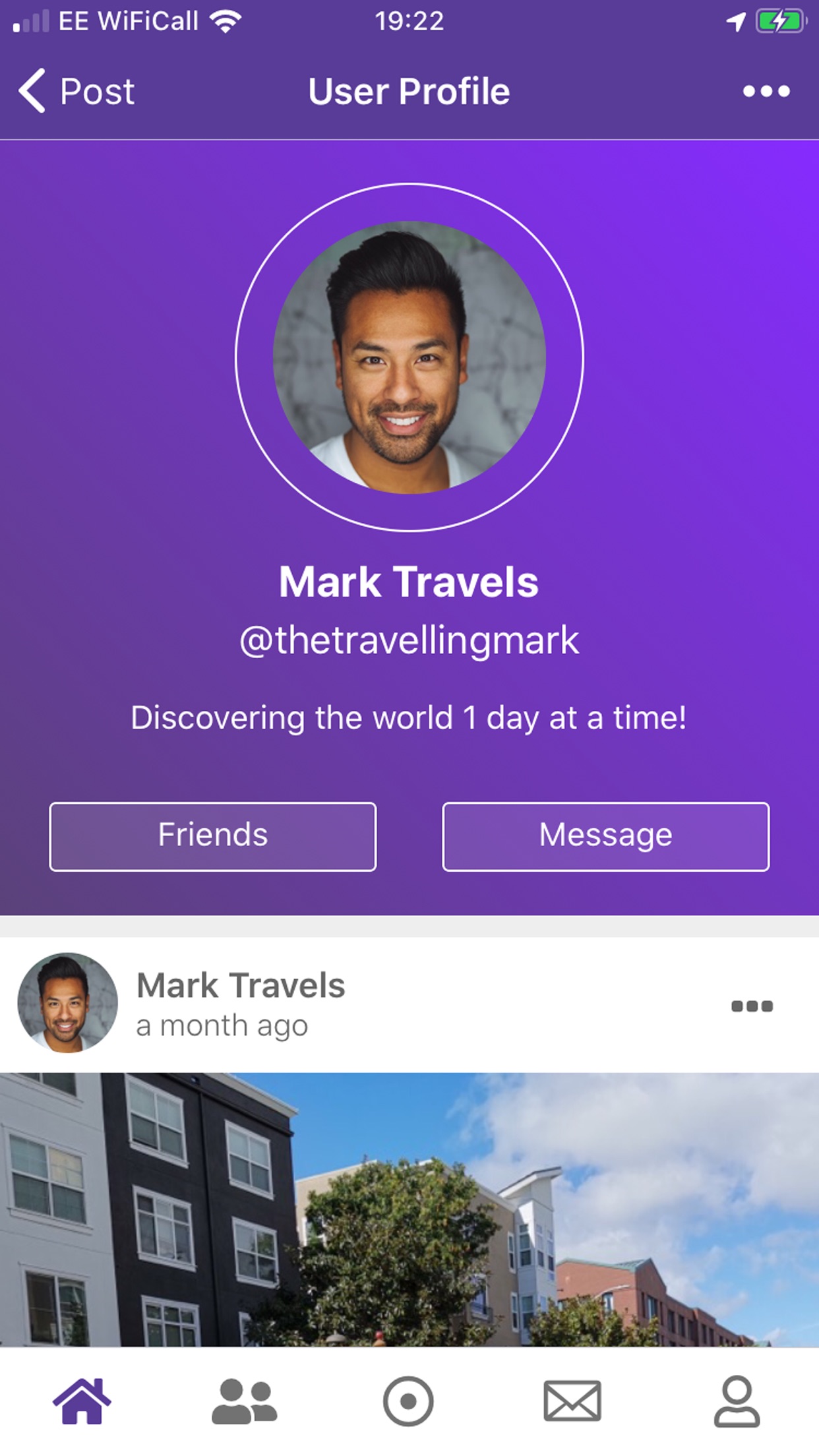Viewport: 819px width, 1456px height.
Task: Switch to my profile tab
Action: pos(737,1401)
